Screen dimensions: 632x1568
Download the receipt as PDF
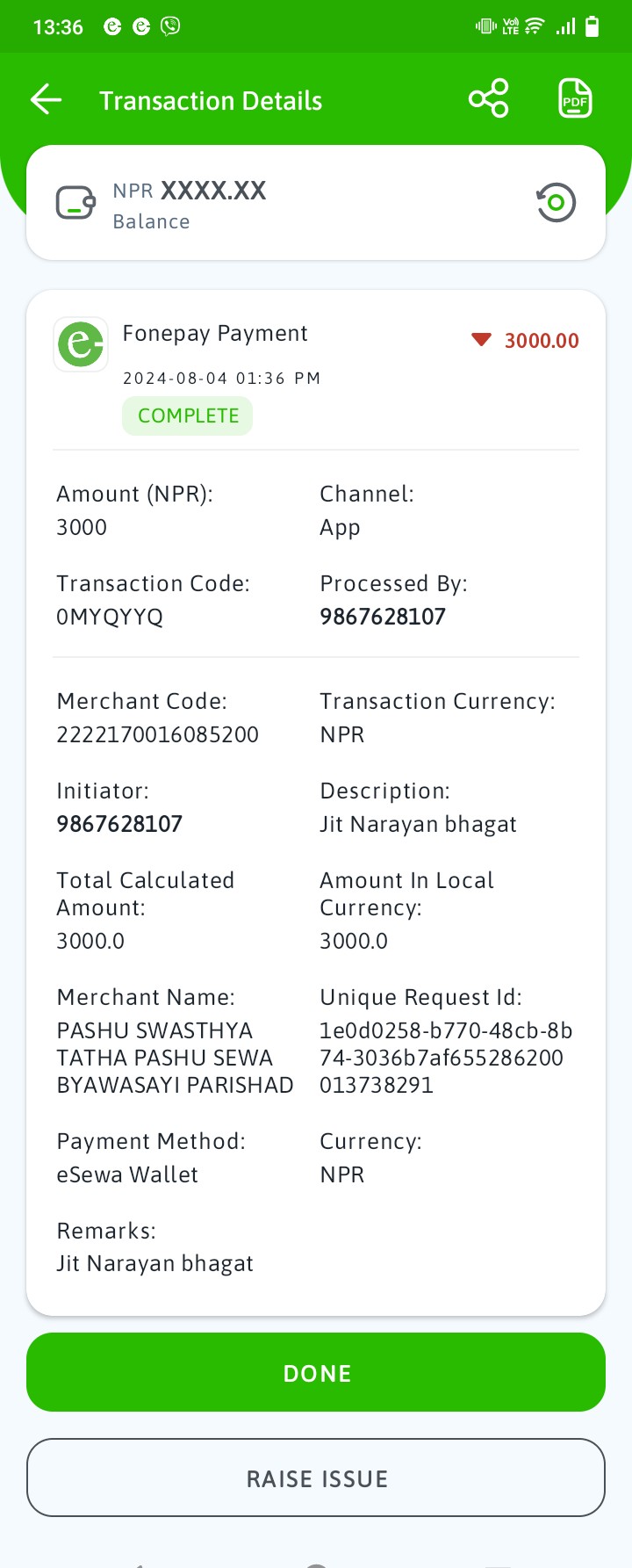575,98
